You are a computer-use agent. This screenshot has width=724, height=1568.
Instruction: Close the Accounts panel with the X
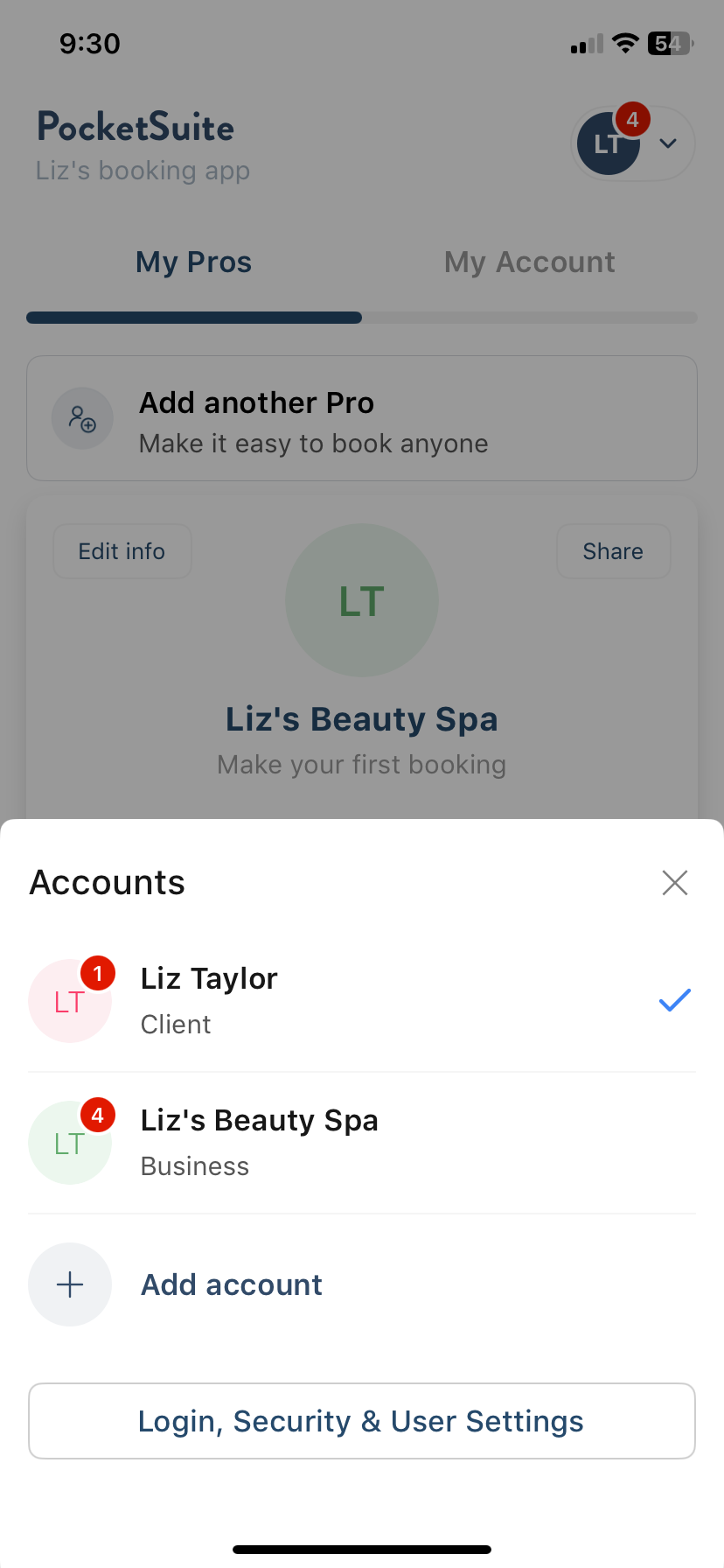point(674,882)
